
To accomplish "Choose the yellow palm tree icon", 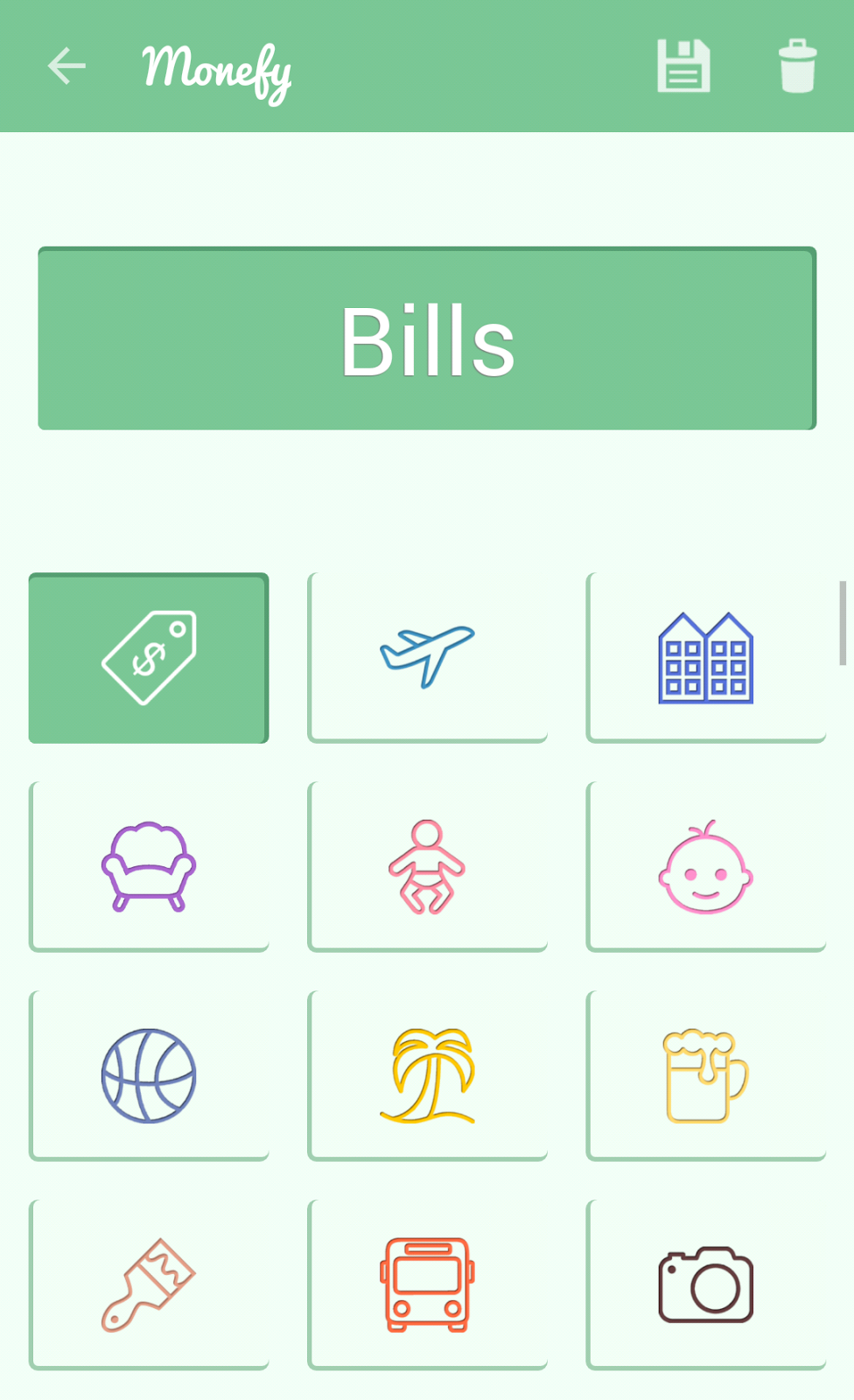I will point(427,1076).
